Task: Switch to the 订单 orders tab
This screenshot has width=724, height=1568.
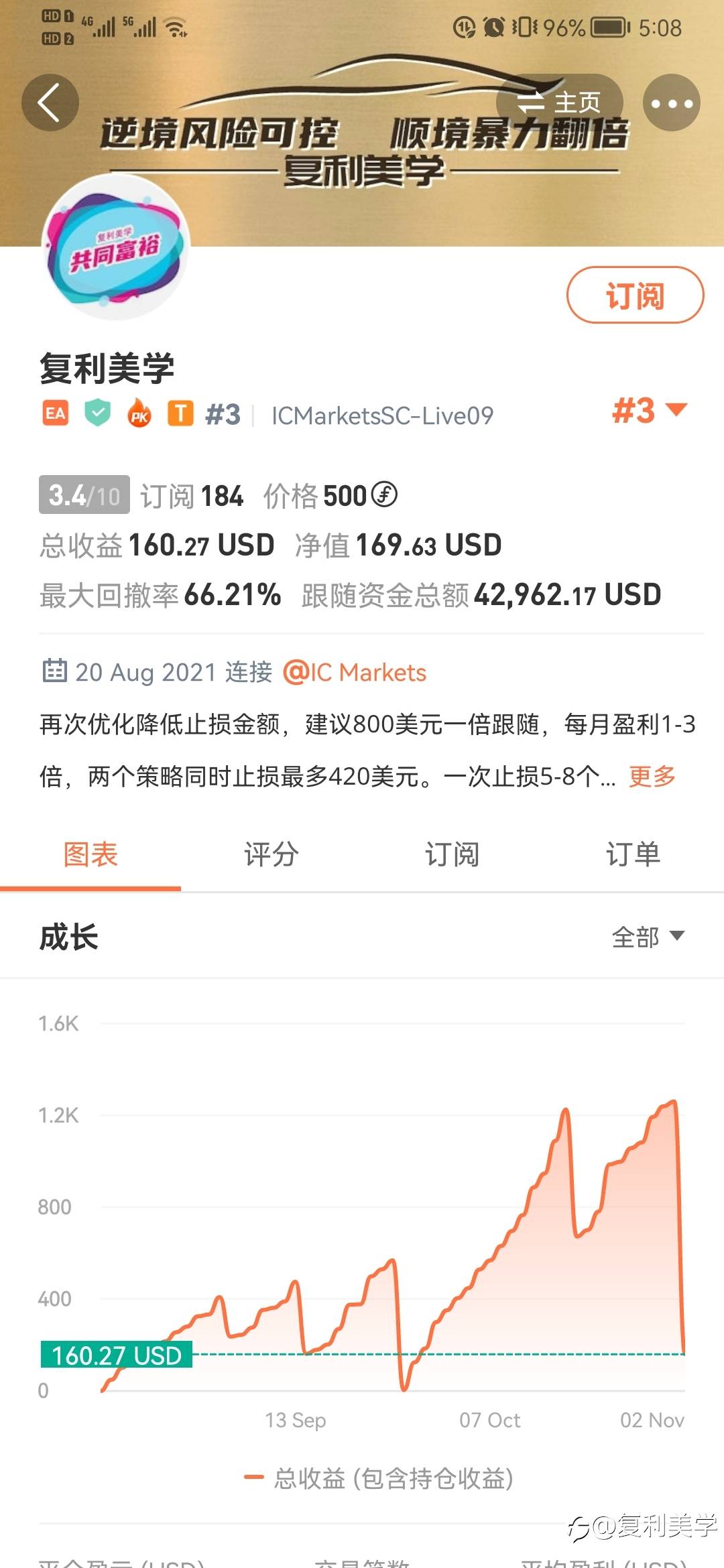Action: [633, 855]
